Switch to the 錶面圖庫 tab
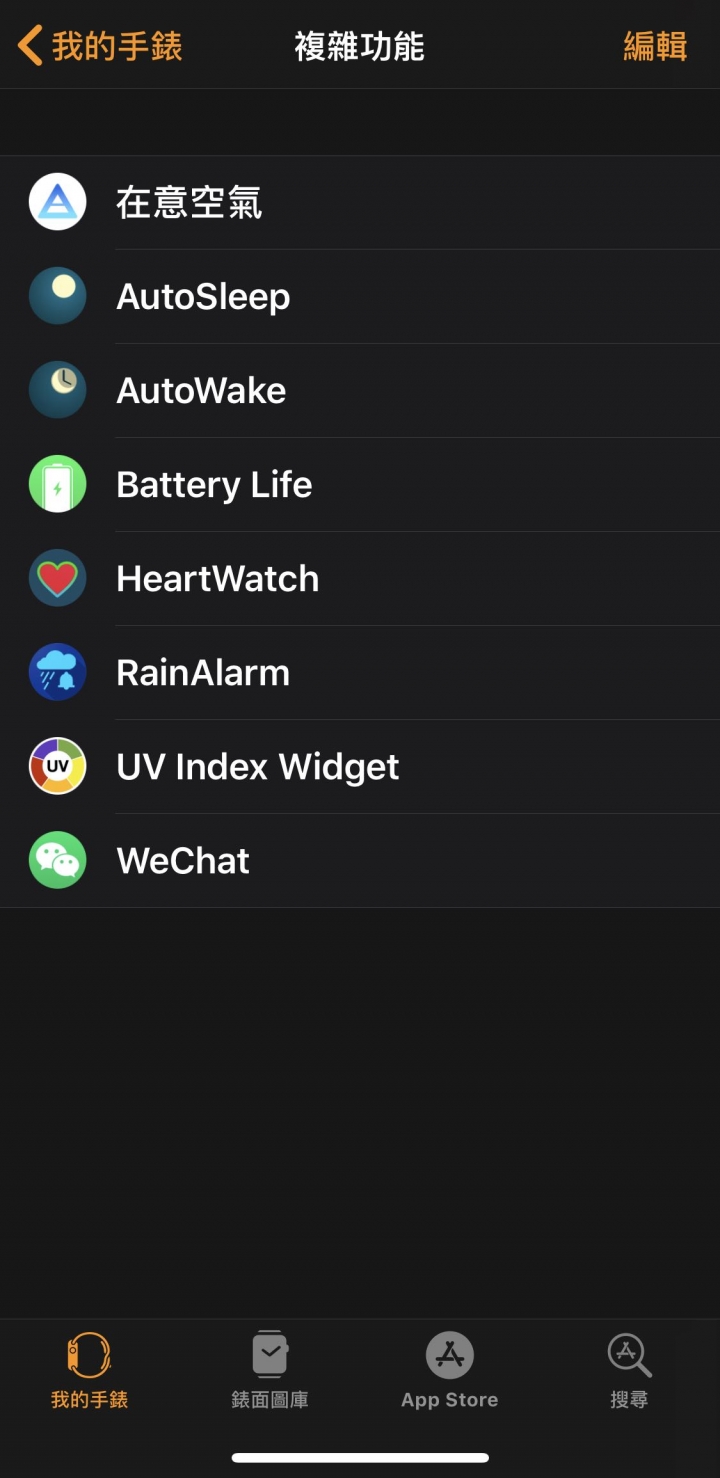 (x=270, y=1370)
